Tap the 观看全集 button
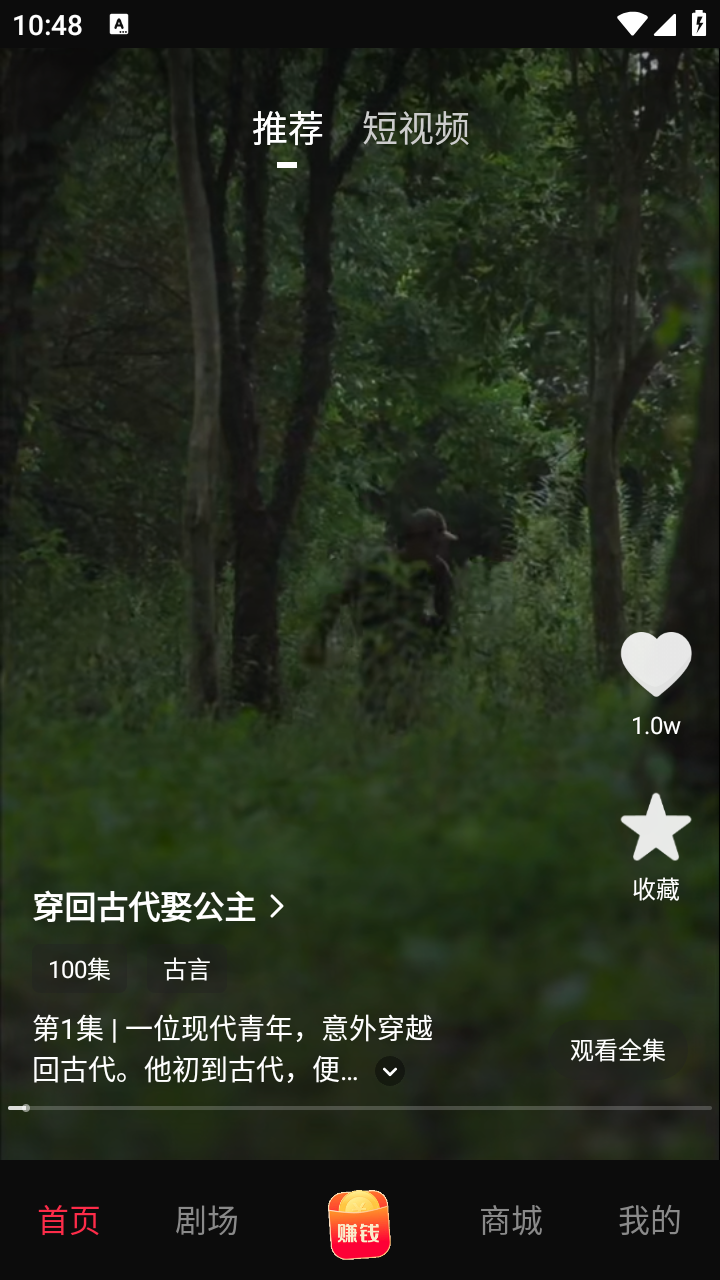 (x=617, y=1050)
